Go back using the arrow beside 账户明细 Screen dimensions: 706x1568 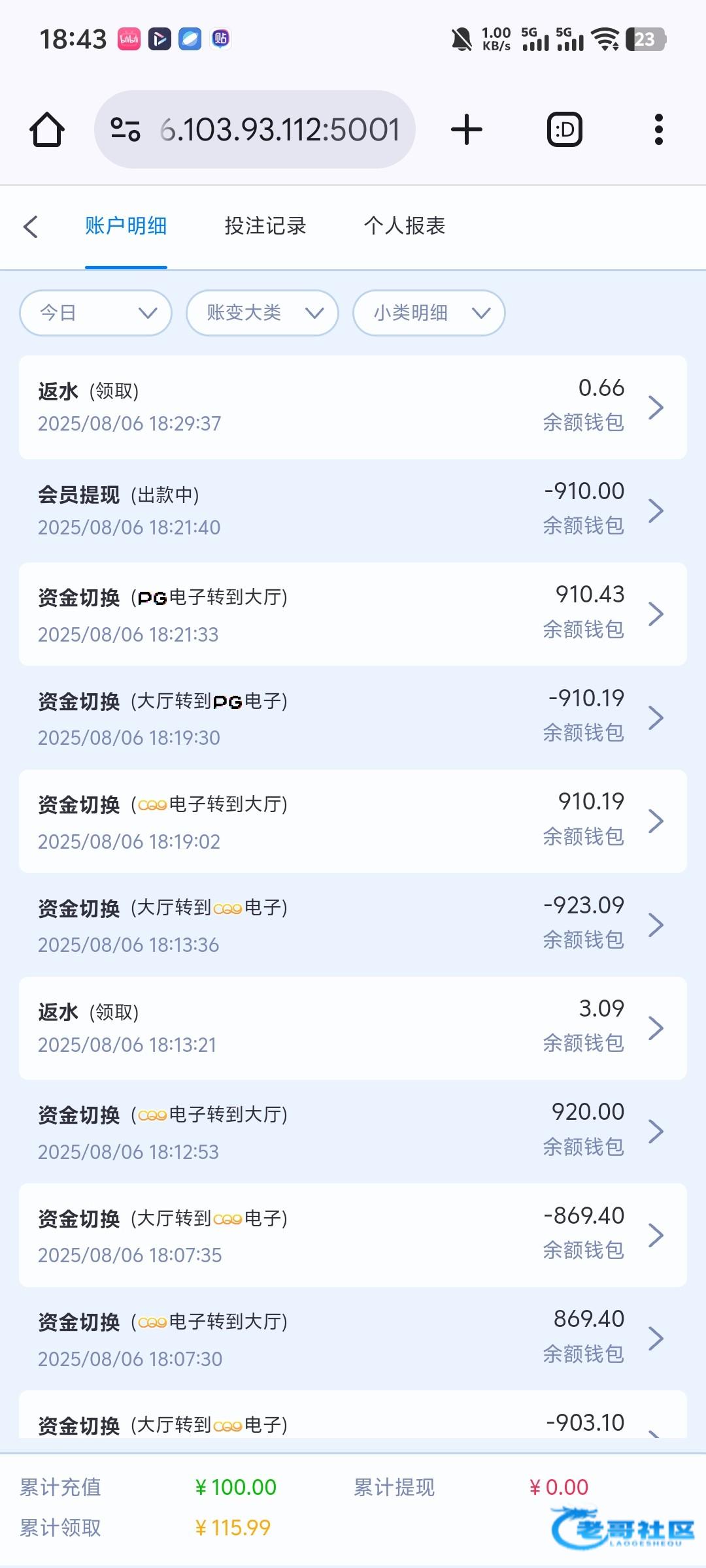click(x=30, y=227)
